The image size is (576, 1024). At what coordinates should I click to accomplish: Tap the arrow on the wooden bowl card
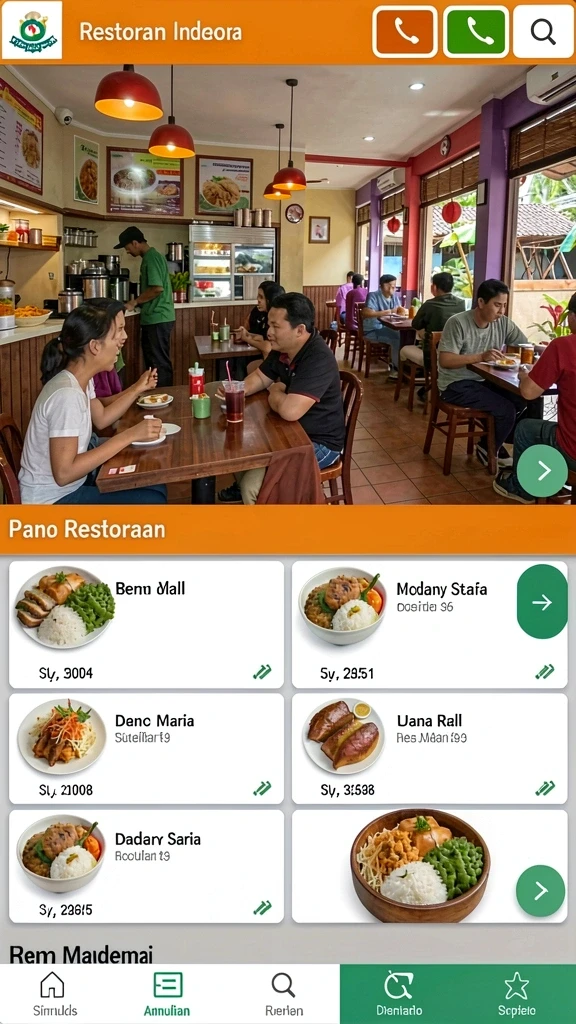540,891
